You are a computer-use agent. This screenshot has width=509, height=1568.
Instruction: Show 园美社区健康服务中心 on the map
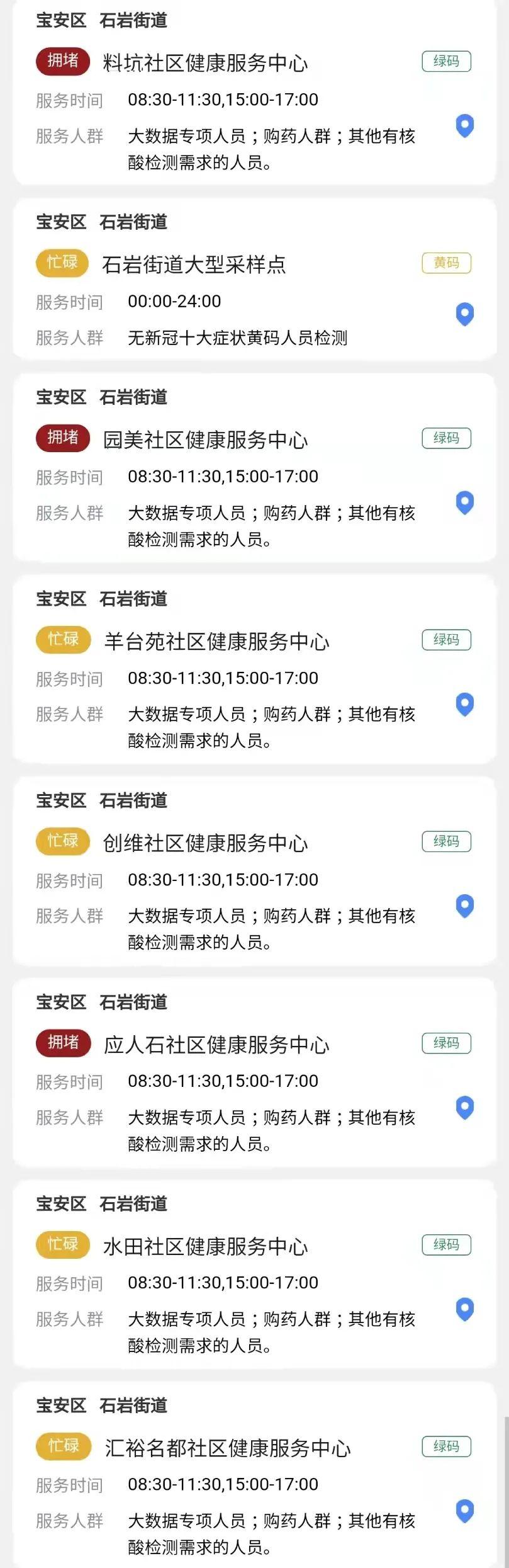[464, 503]
